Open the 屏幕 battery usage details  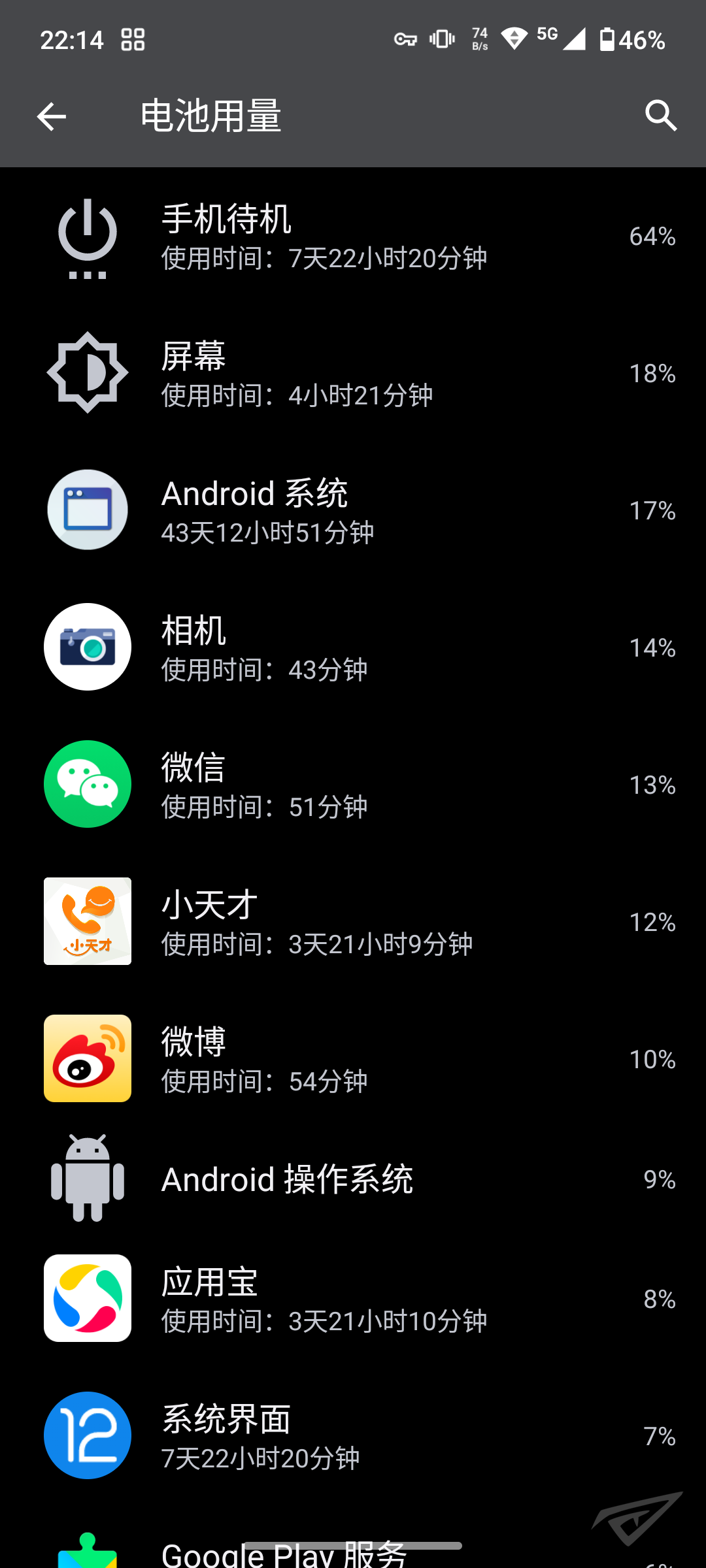point(353,373)
